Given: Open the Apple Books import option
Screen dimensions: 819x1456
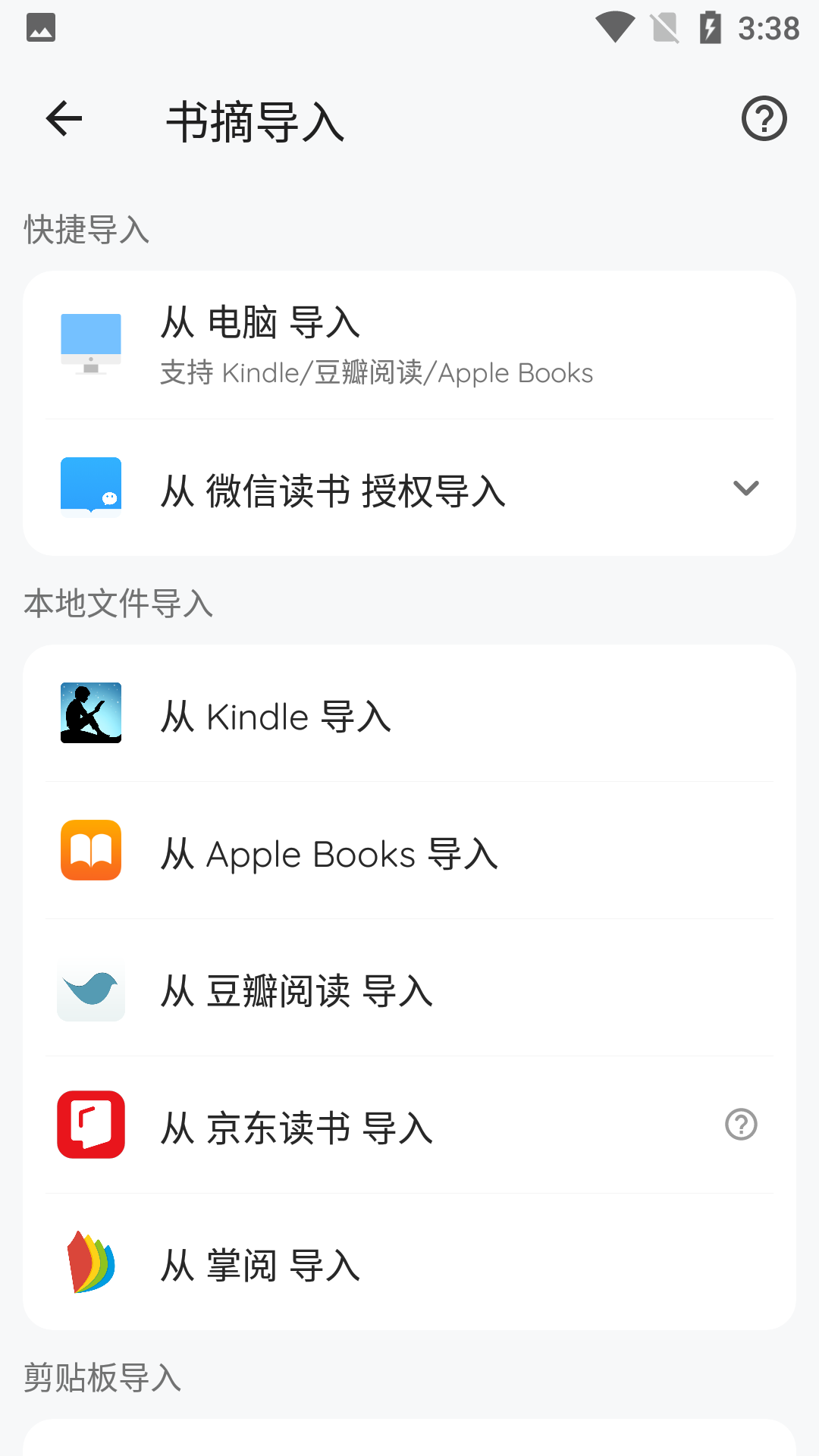Looking at the screenshot, I should tap(409, 850).
